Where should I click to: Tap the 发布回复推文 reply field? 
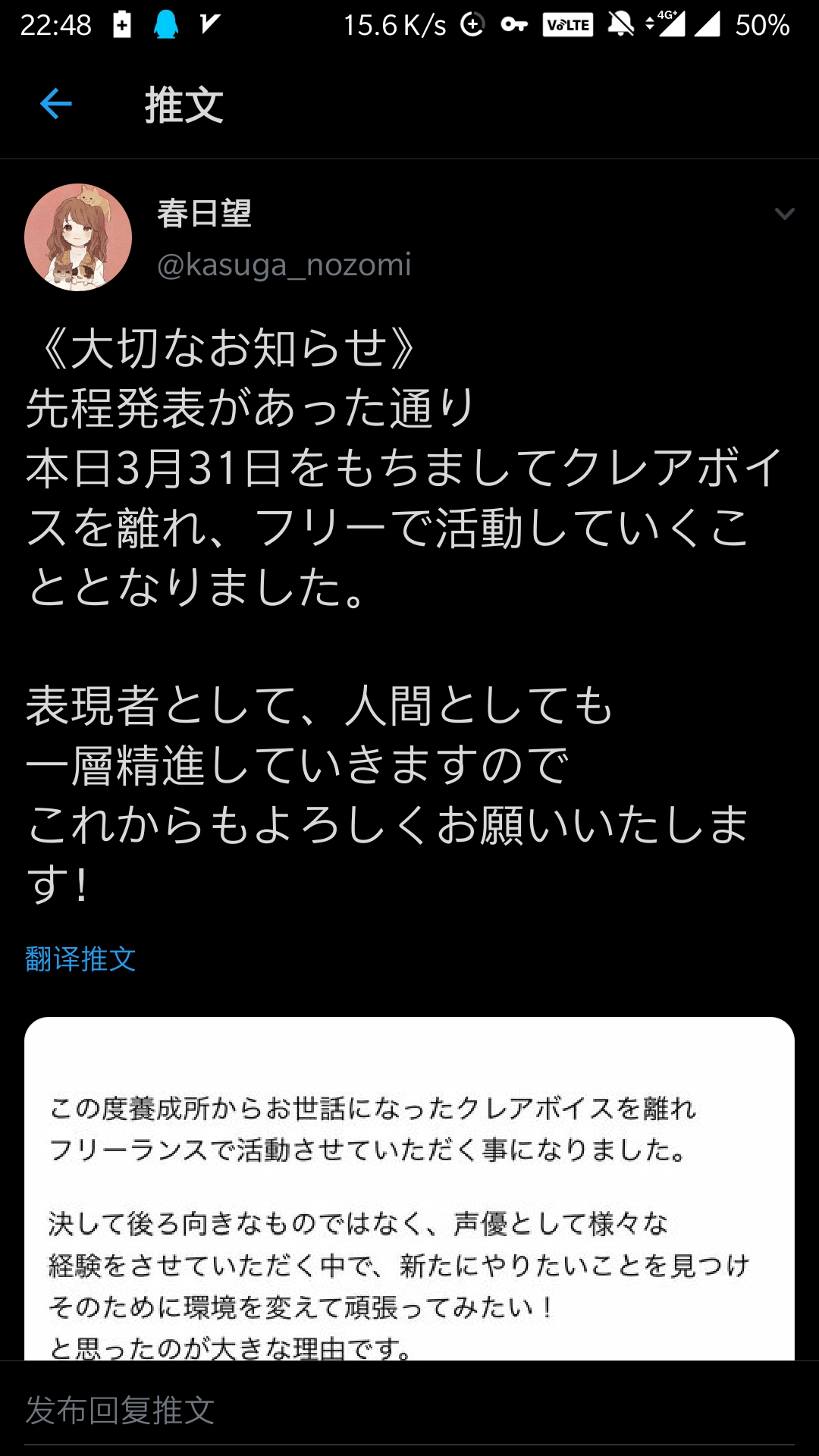pos(409,1410)
